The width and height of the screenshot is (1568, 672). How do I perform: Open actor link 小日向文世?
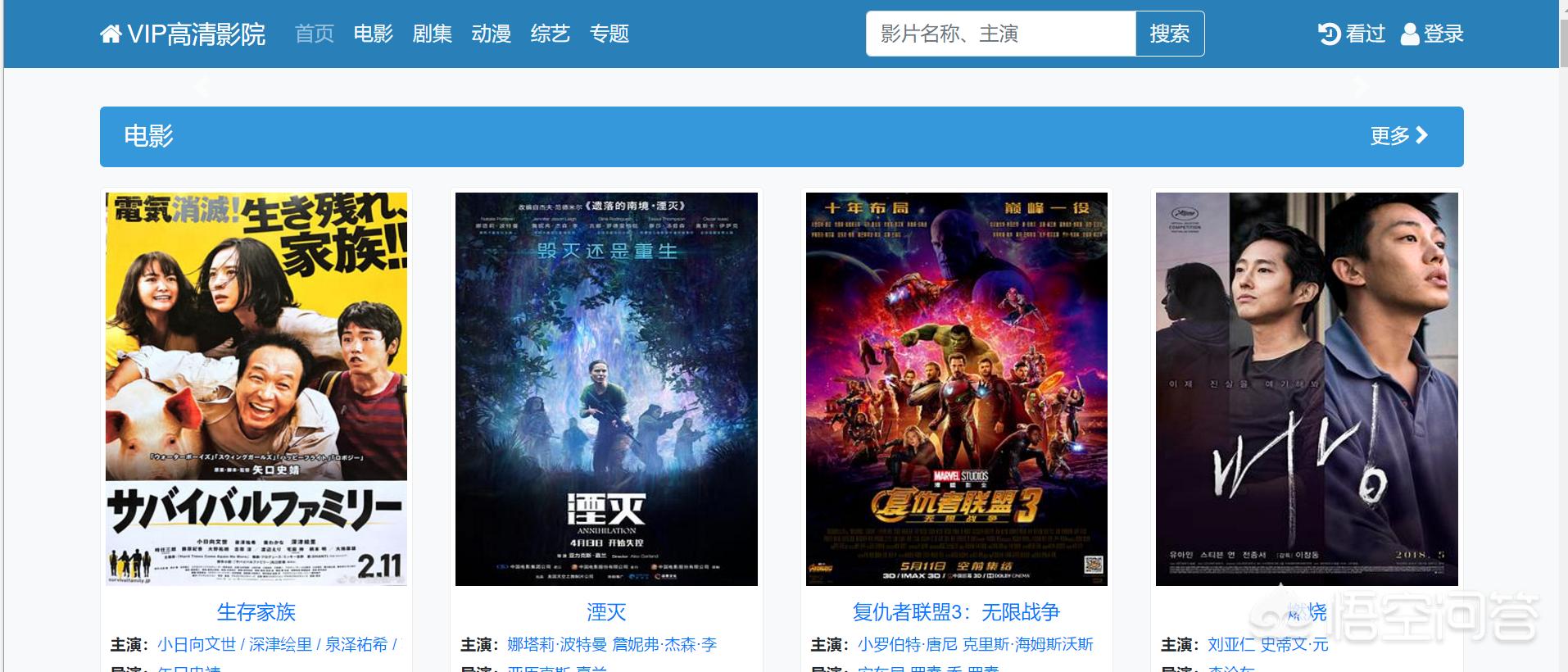click(197, 645)
